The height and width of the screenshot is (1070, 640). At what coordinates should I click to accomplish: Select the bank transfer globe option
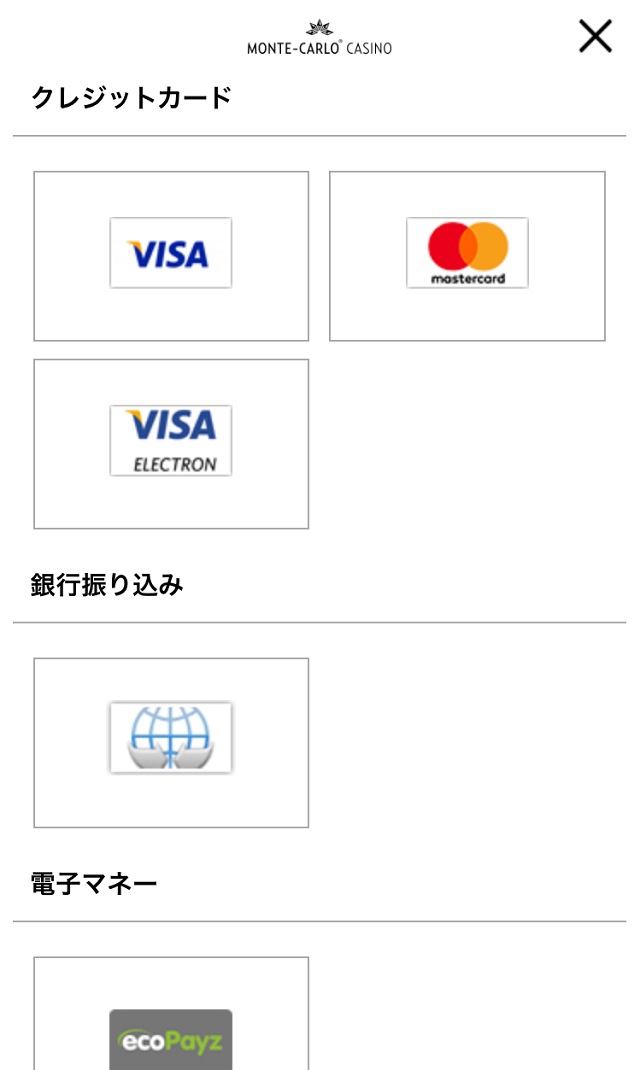coord(171,742)
